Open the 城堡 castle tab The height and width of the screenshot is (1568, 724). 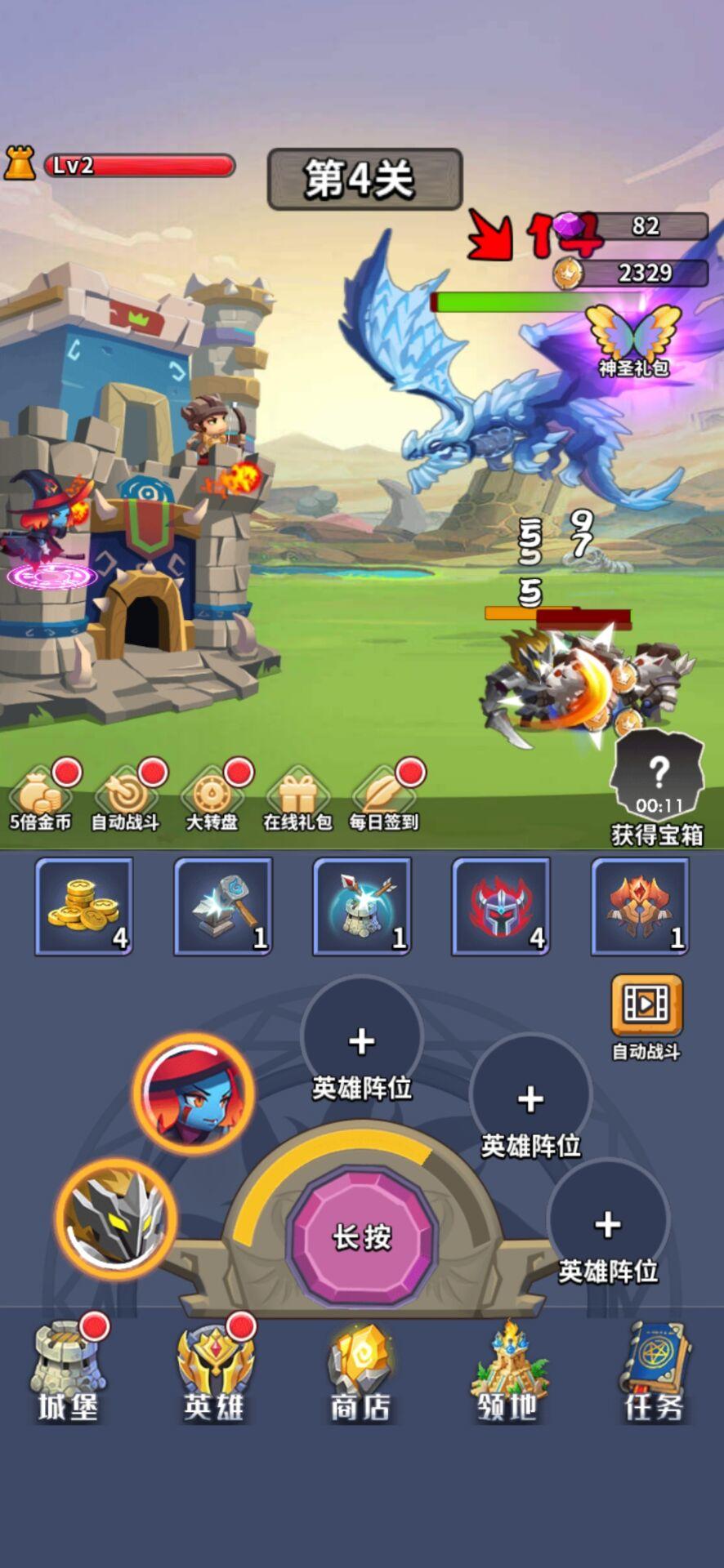click(x=67, y=1374)
